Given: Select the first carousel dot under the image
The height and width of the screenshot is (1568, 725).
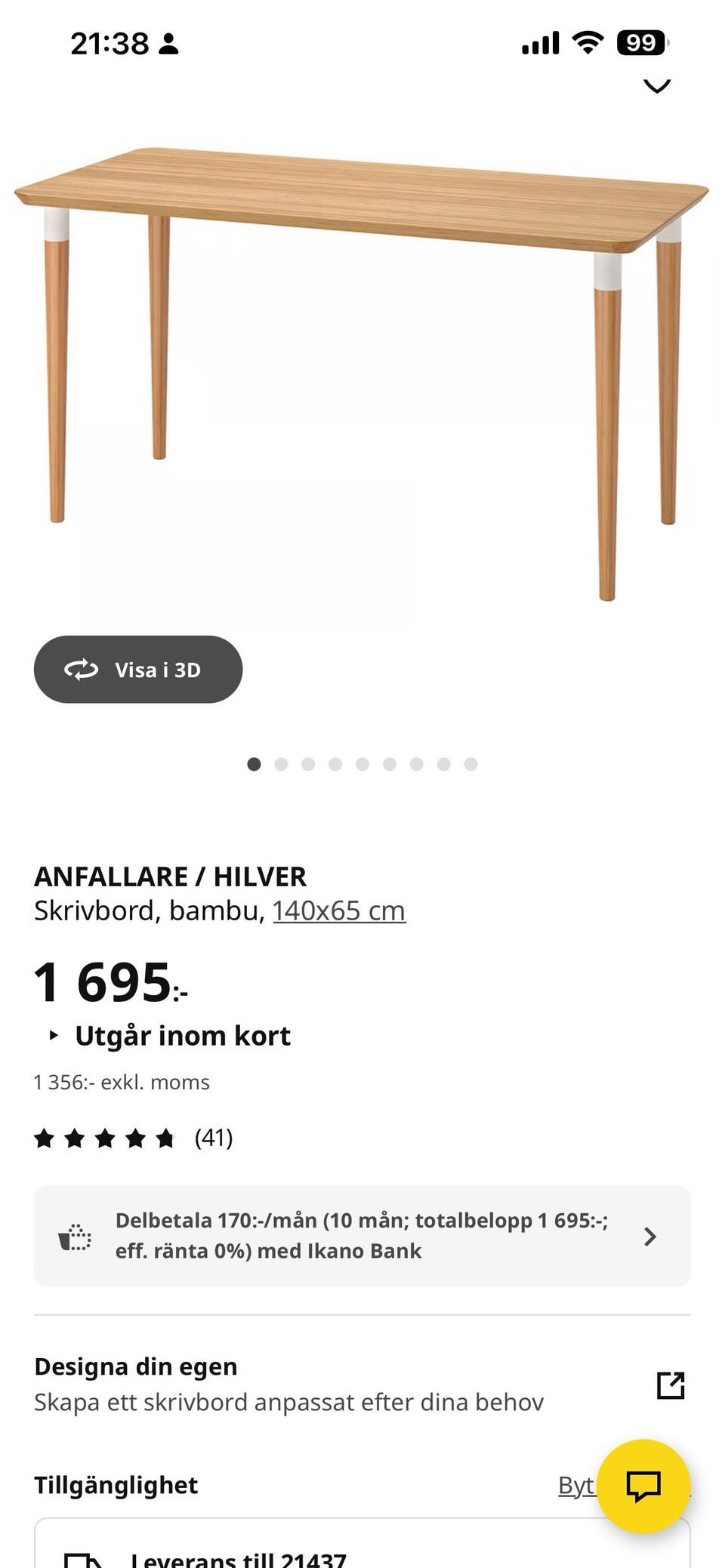Looking at the screenshot, I should point(255,764).
